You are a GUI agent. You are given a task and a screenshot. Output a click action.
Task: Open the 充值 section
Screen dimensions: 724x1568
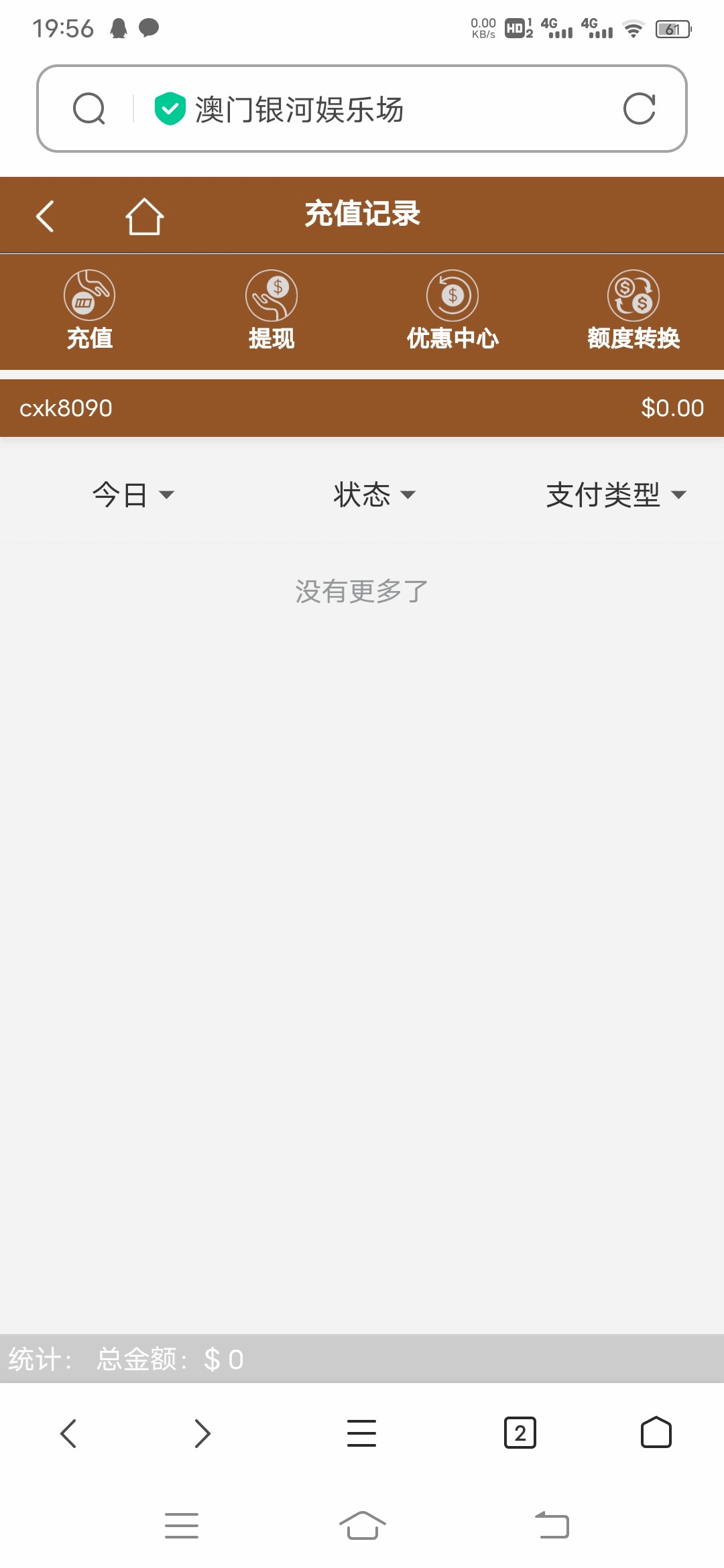(x=90, y=310)
